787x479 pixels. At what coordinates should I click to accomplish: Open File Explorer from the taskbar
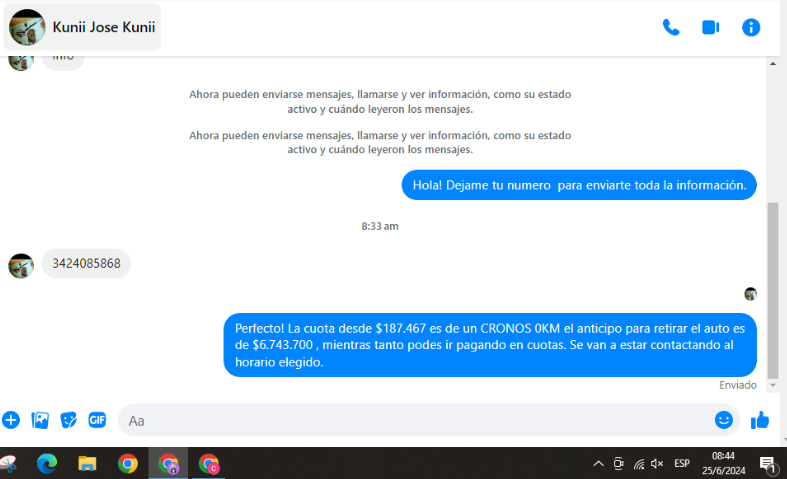87,464
